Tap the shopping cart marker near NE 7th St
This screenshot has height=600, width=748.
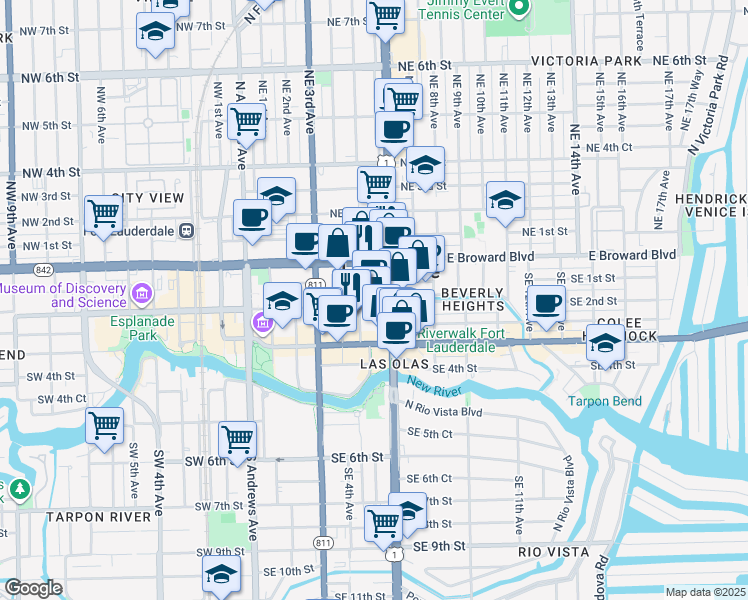(x=385, y=15)
